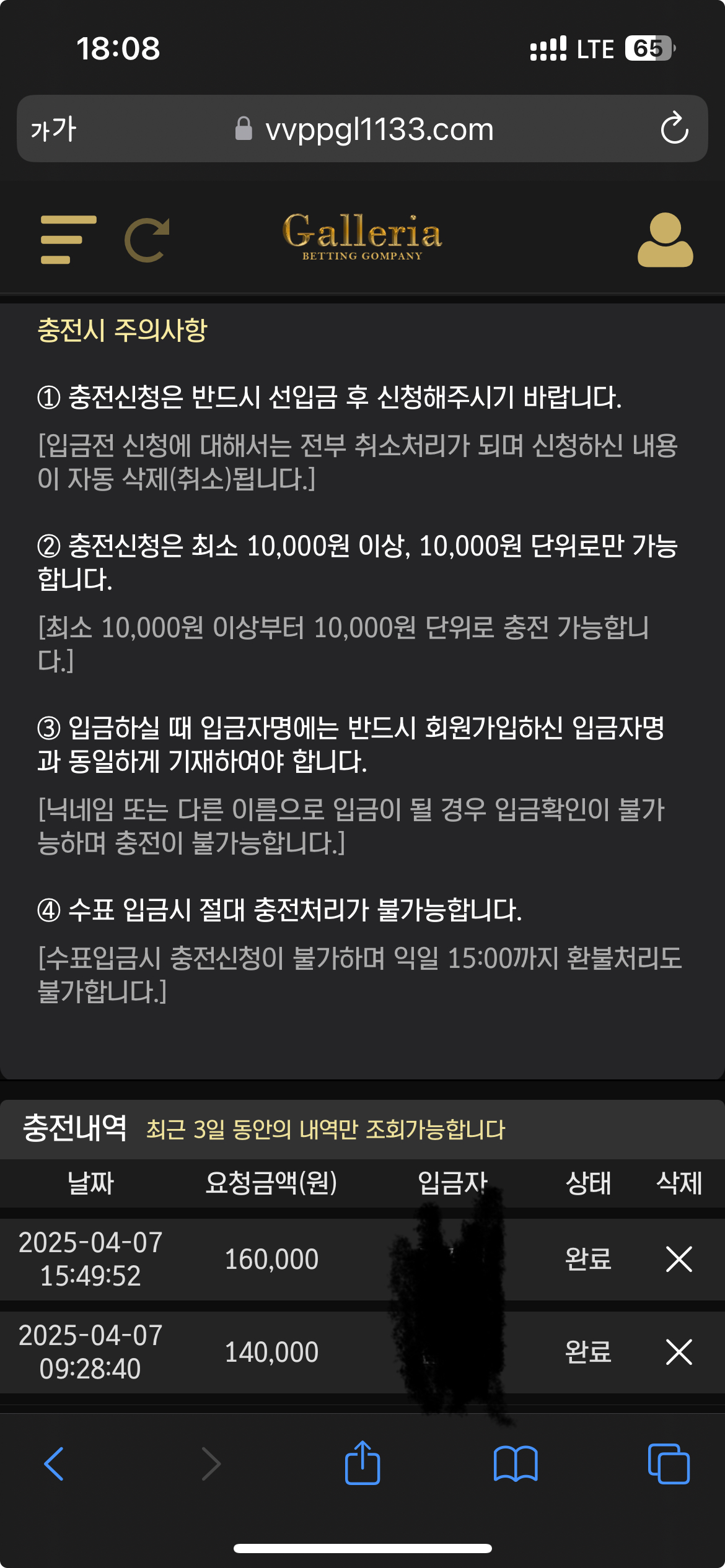
Task: Open the hamburger menu
Action: (x=68, y=240)
